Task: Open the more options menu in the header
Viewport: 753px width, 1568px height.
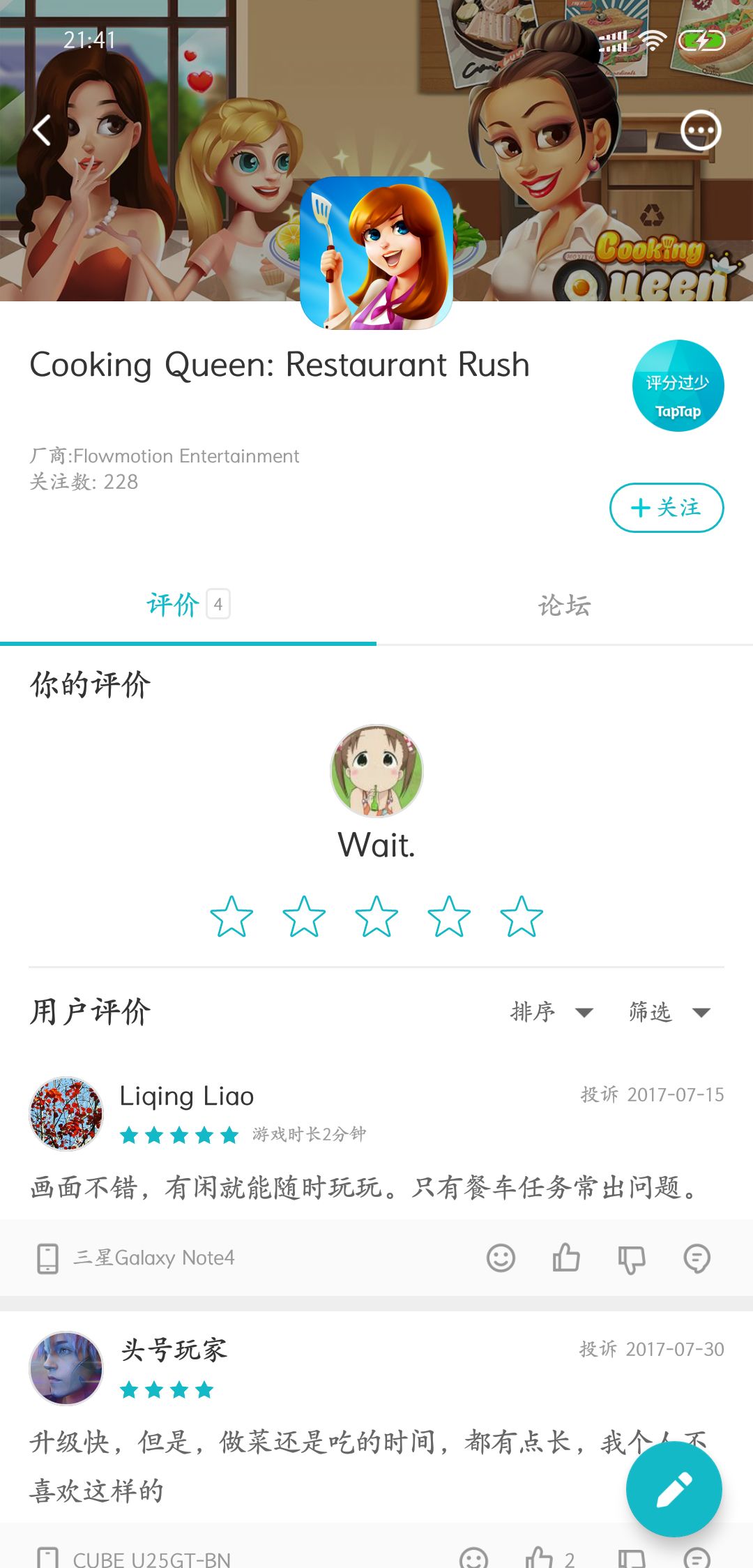Action: coord(700,130)
